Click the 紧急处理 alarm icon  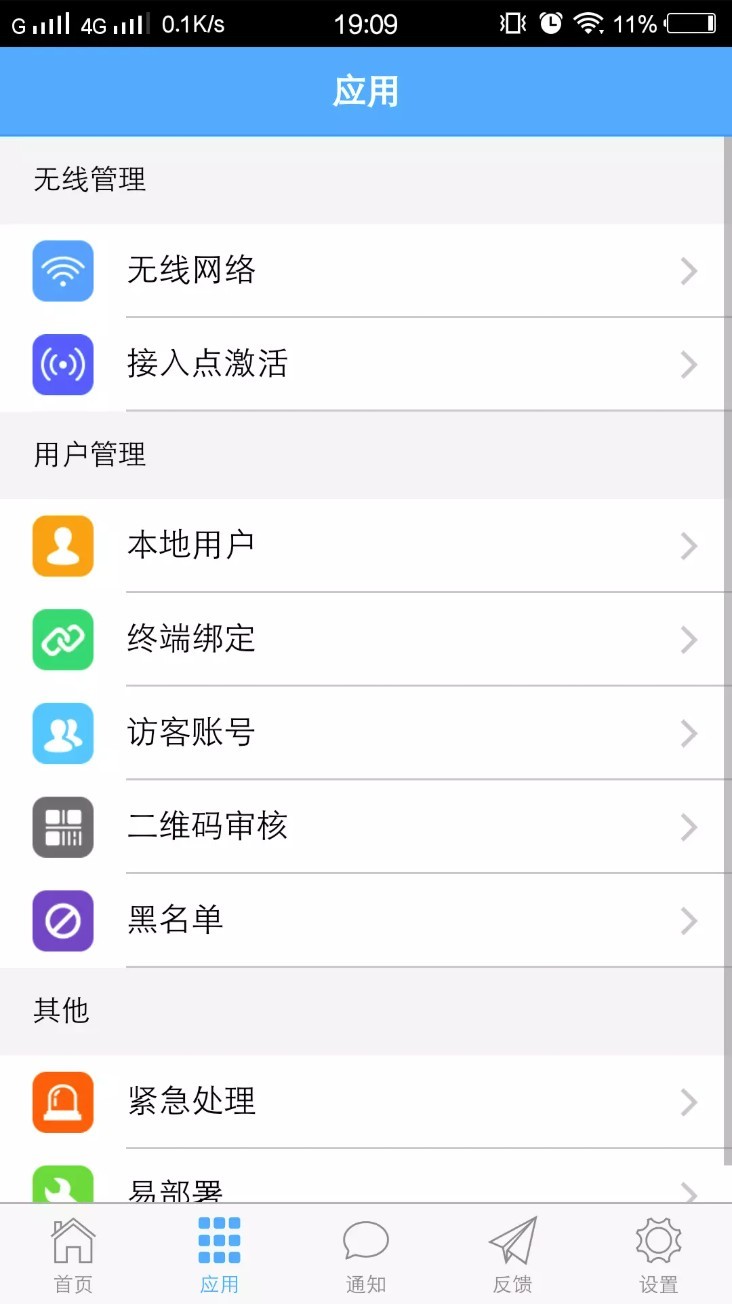click(63, 1102)
